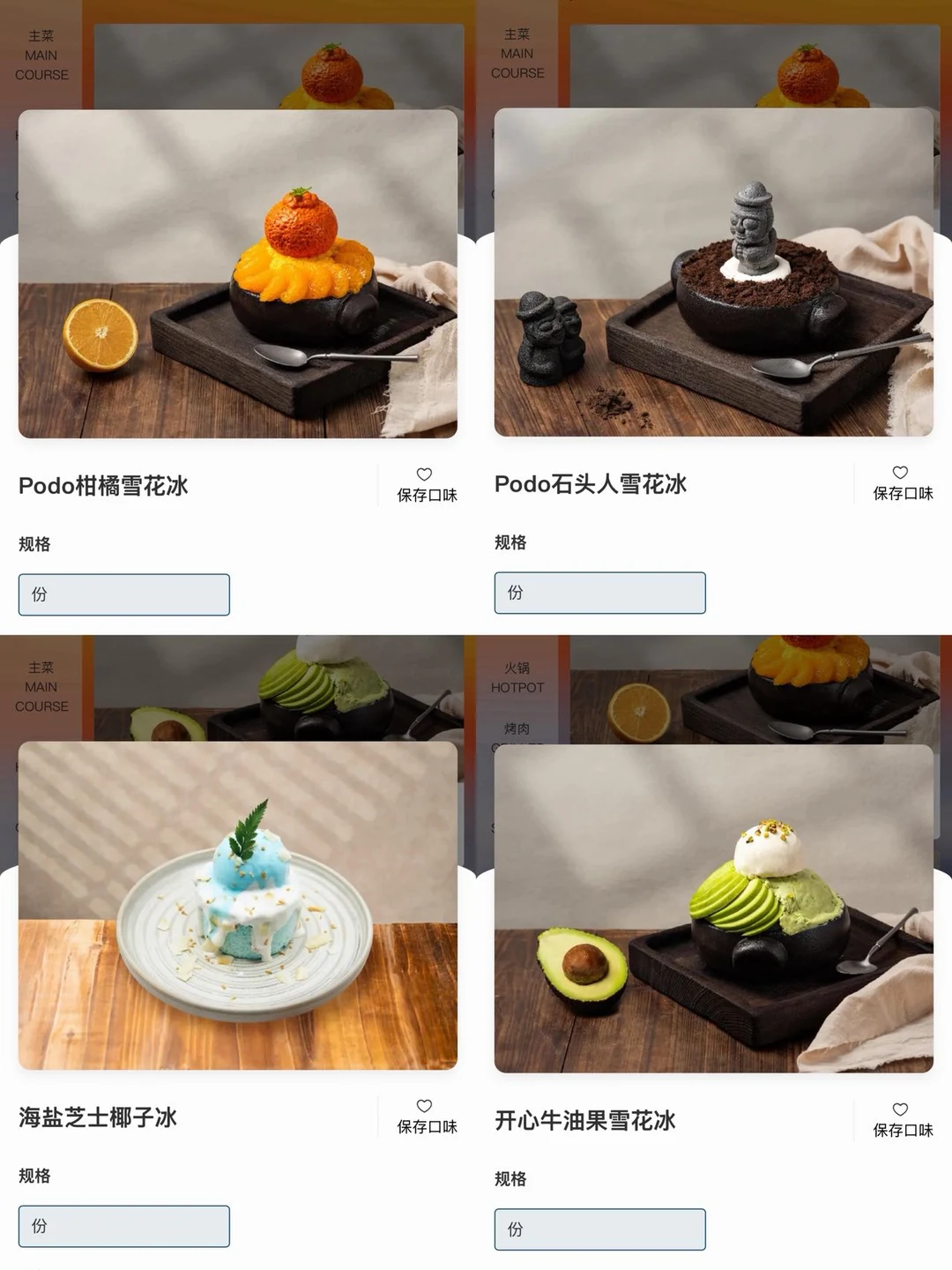Click the 保存口味 link for 海盐芝士椰子冰
The width and height of the screenshot is (952, 1270).
pyautogui.click(x=426, y=1126)
